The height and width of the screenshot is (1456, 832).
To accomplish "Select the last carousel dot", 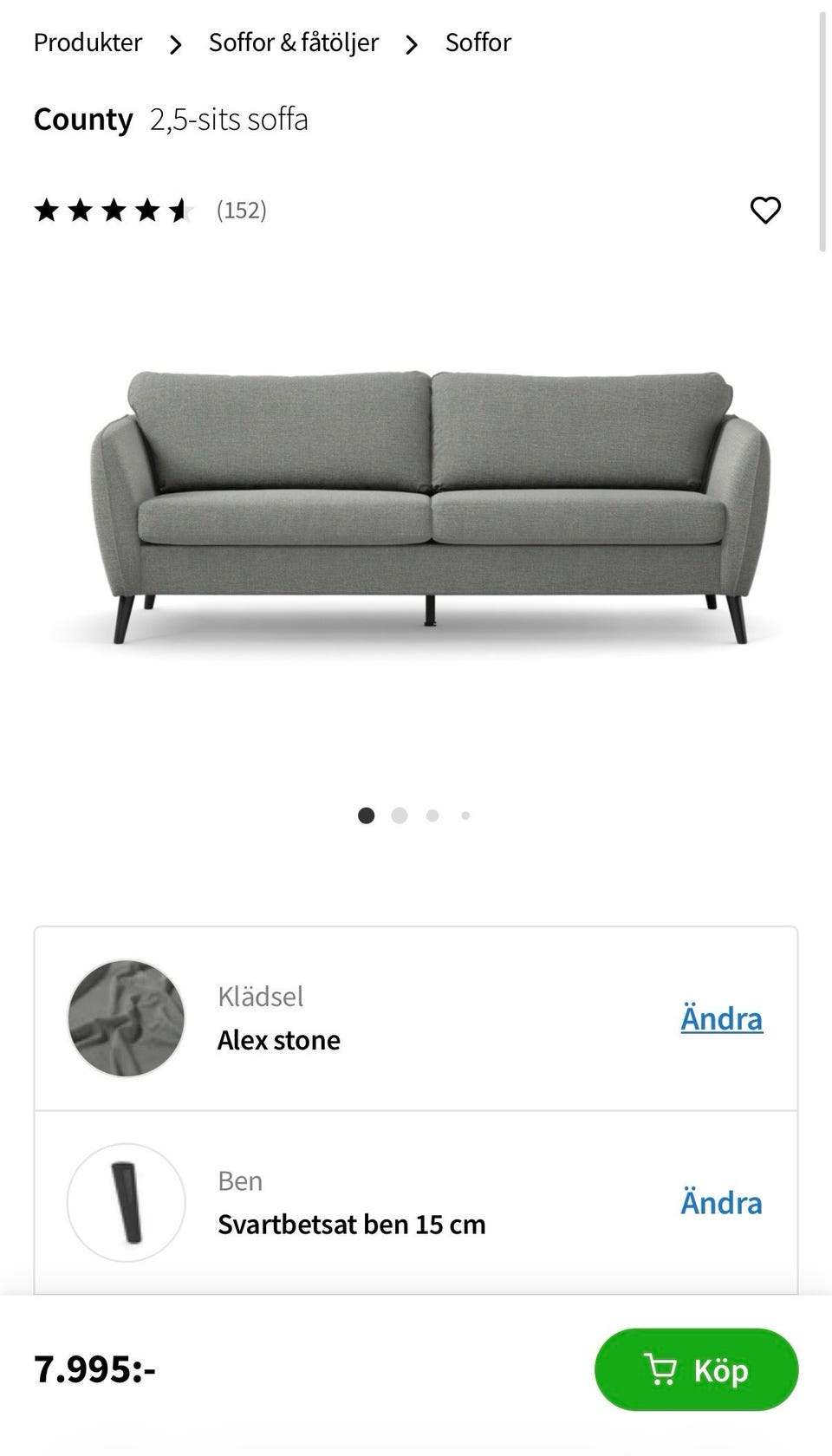I will pos(465,815).
